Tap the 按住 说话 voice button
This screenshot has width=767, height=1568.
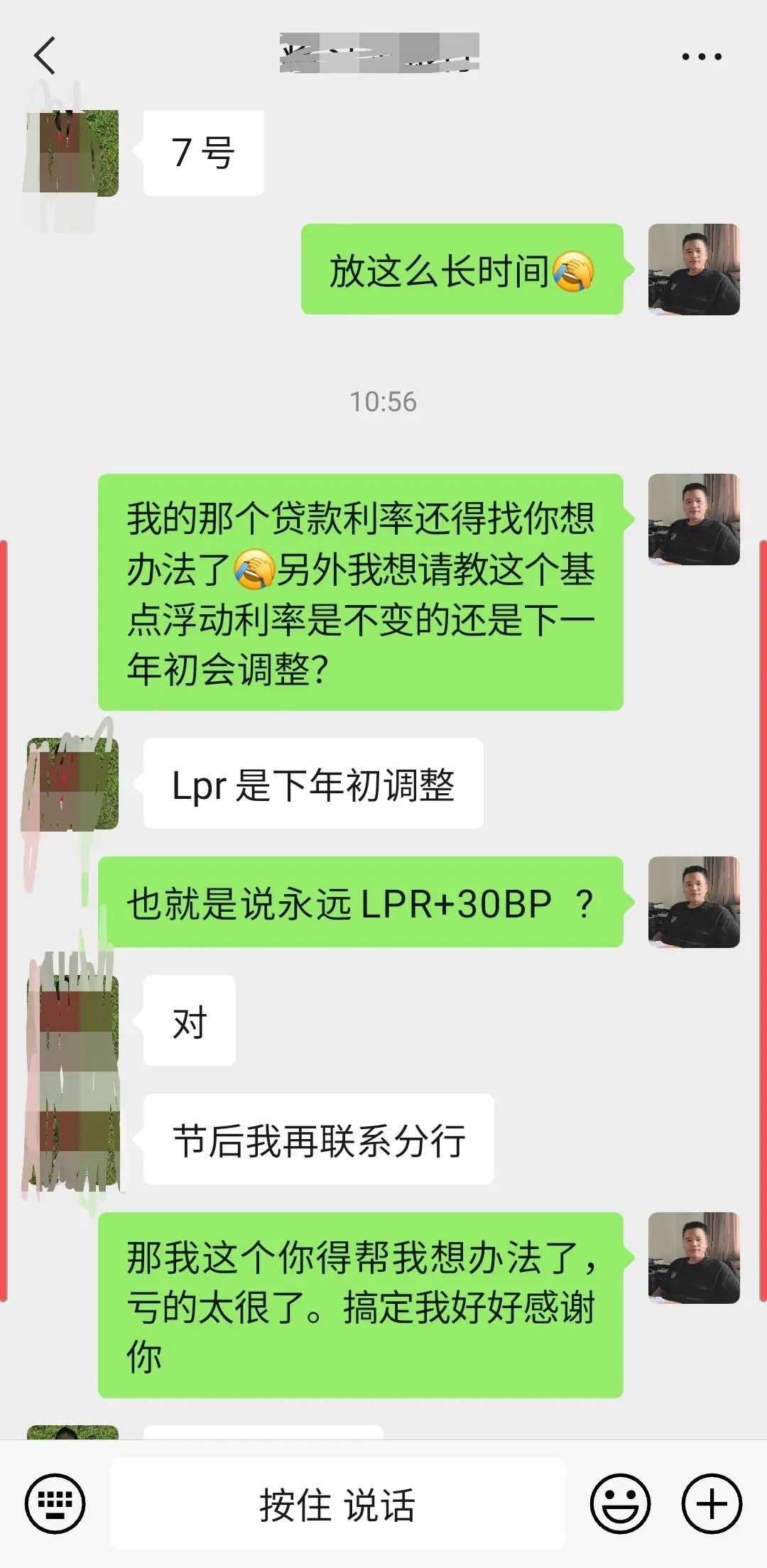coord(337,1503)
